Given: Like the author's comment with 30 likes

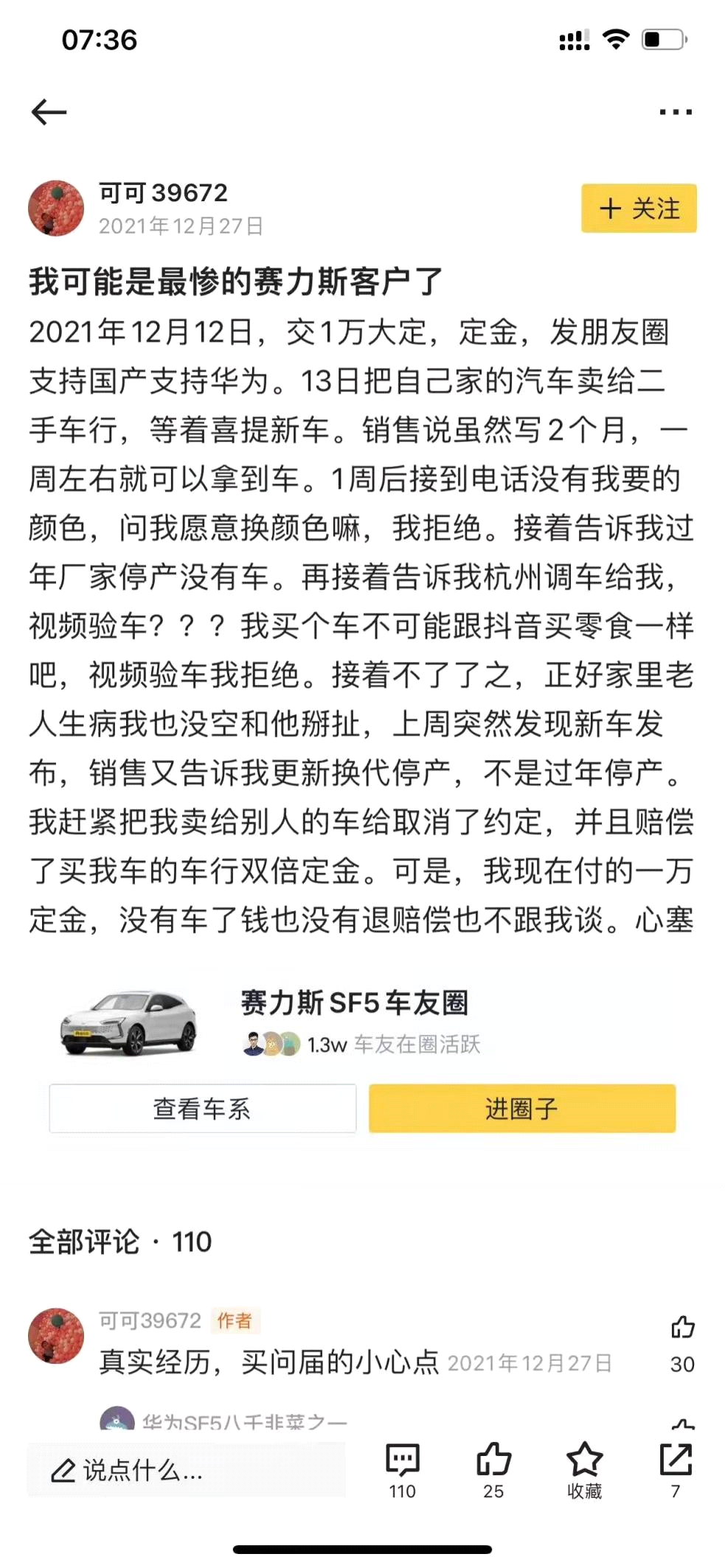Looking at the screenshot, I should pos(682,1328).
